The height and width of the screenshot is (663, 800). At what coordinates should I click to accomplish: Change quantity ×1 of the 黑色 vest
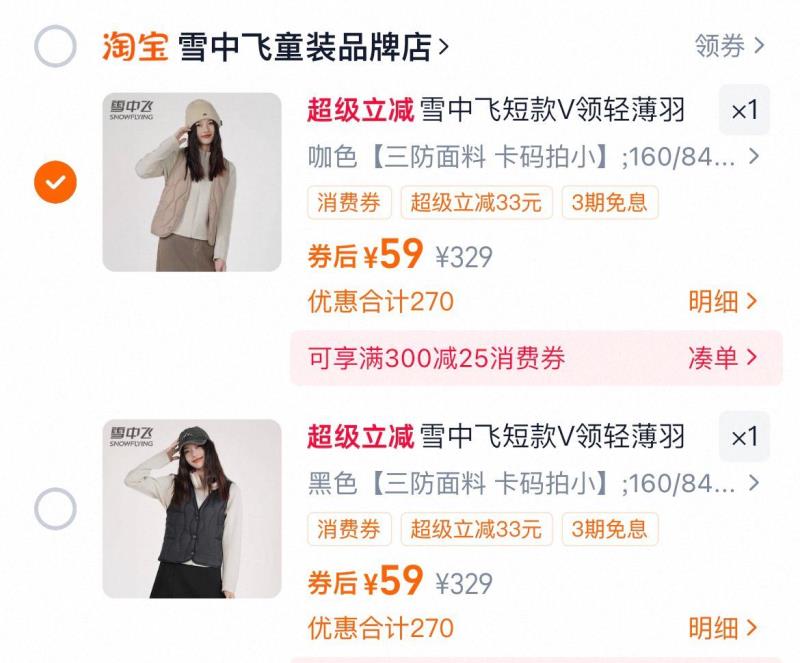point(744,437)
